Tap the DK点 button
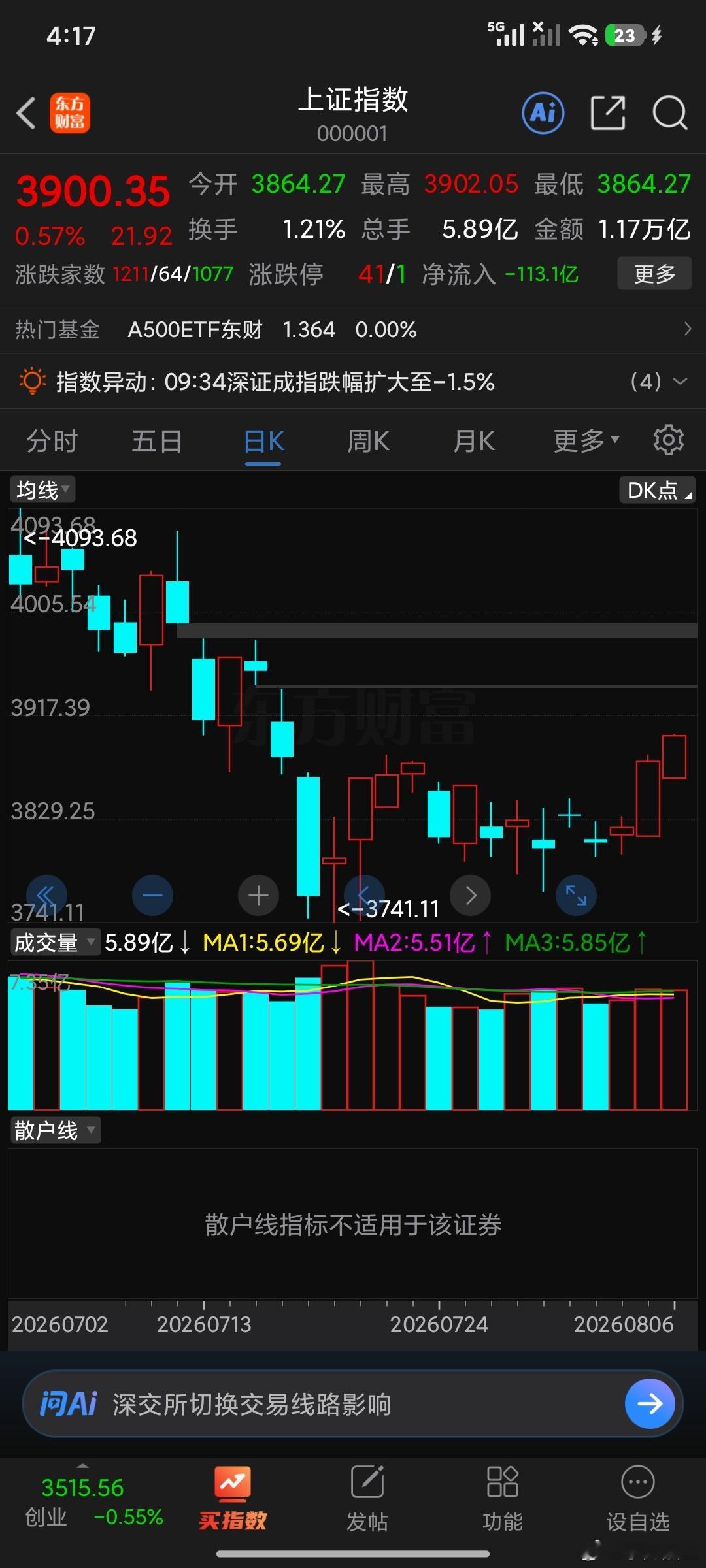This screenshot has height=1568, width=706. click(657, 489)
